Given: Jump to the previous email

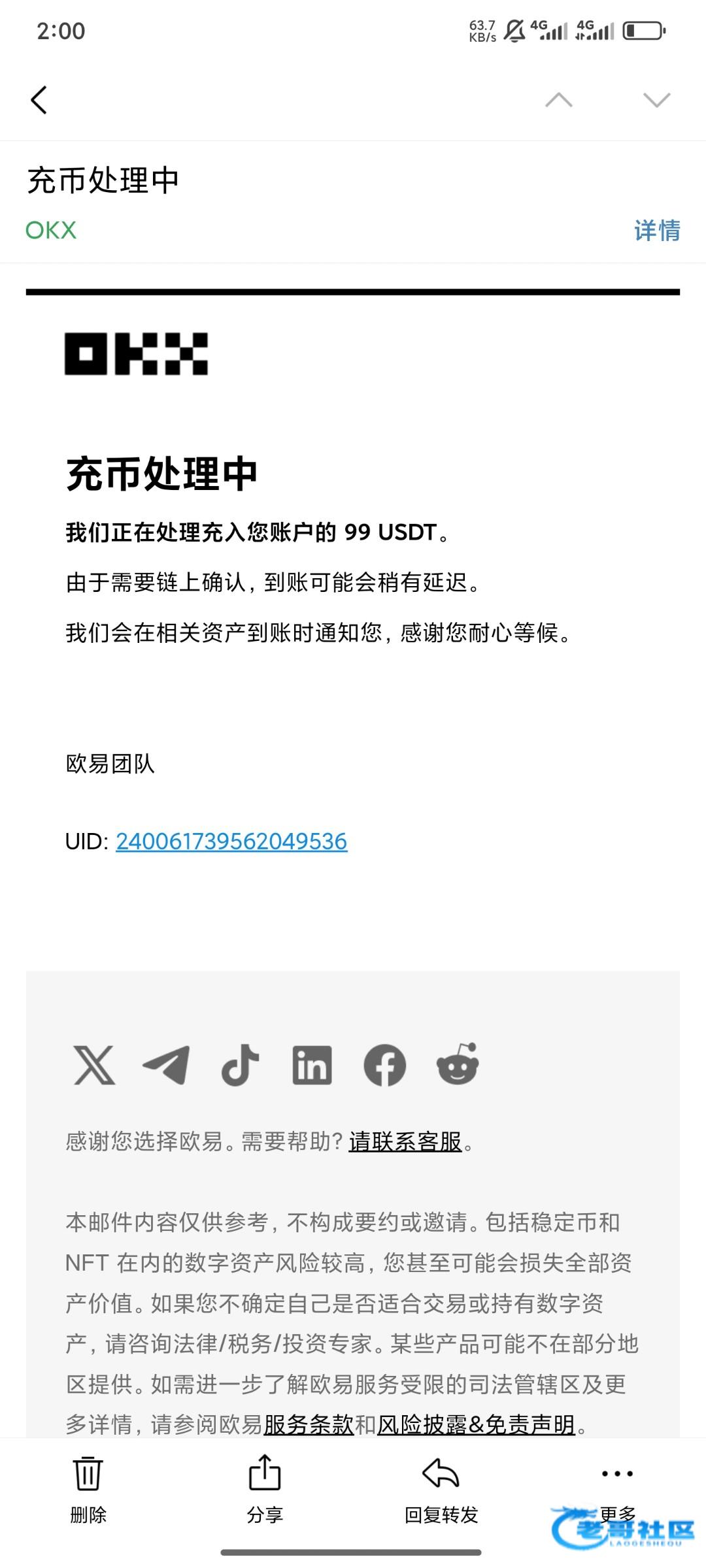Looking at the screenshot, I should click(x=559, y=100).
